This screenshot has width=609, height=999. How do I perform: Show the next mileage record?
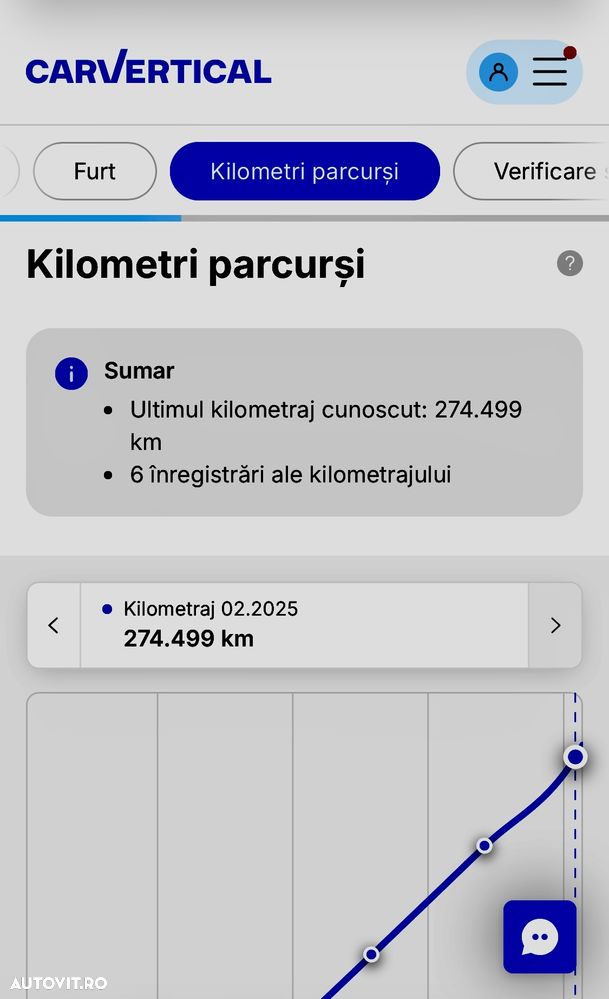pos(555,625)
